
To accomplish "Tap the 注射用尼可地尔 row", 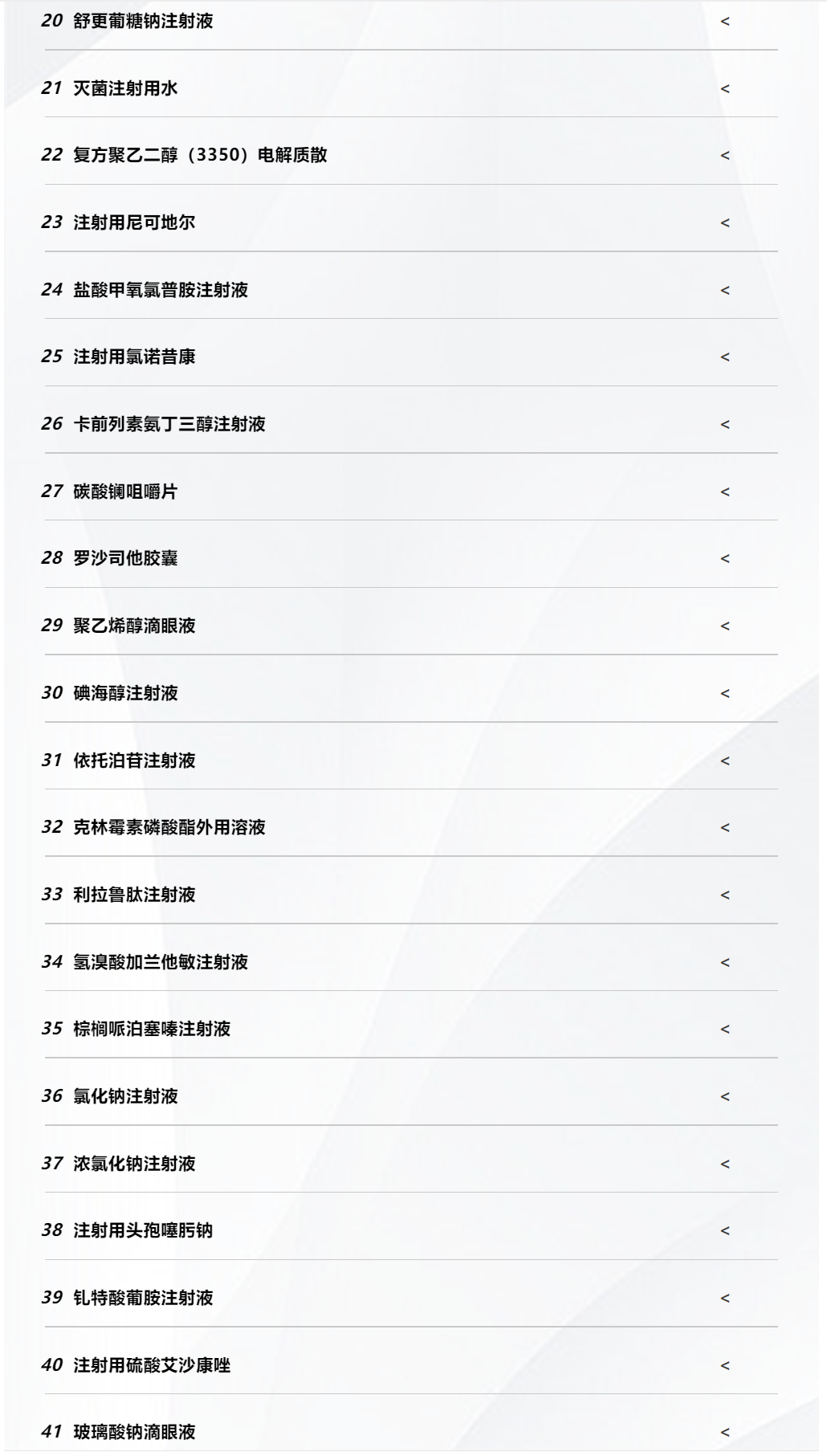I will pos(411,222).
